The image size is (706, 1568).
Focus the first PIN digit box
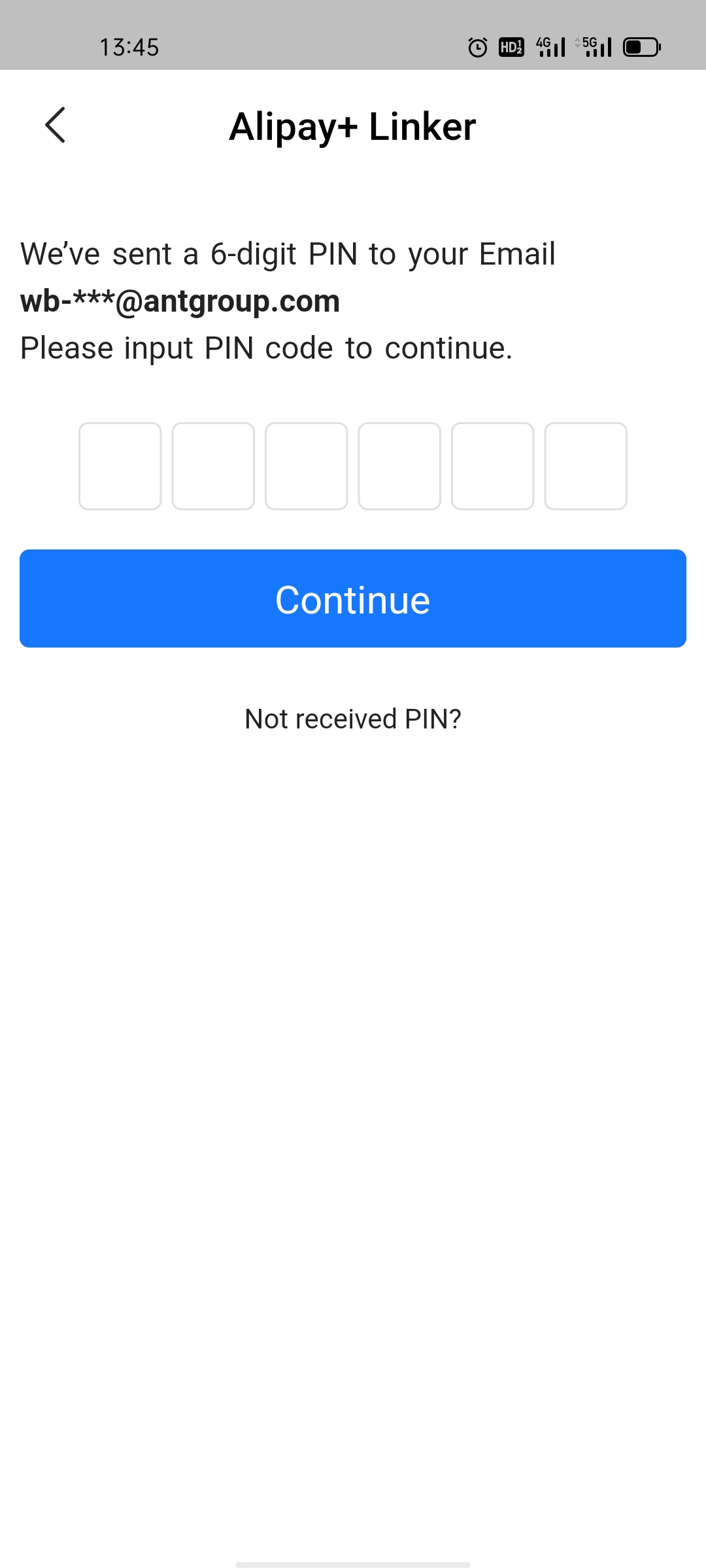click(120, 466)
